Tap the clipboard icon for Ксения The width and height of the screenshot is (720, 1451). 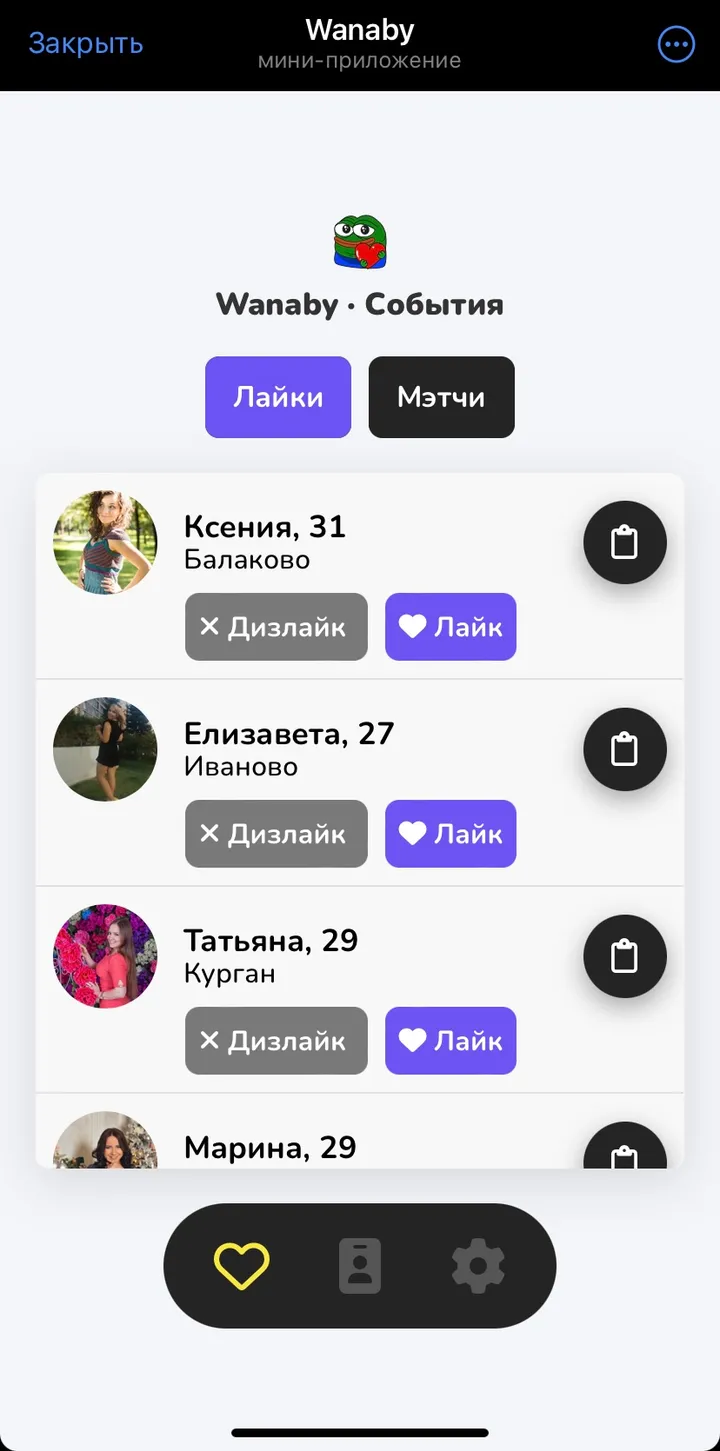tap(625, 543)
